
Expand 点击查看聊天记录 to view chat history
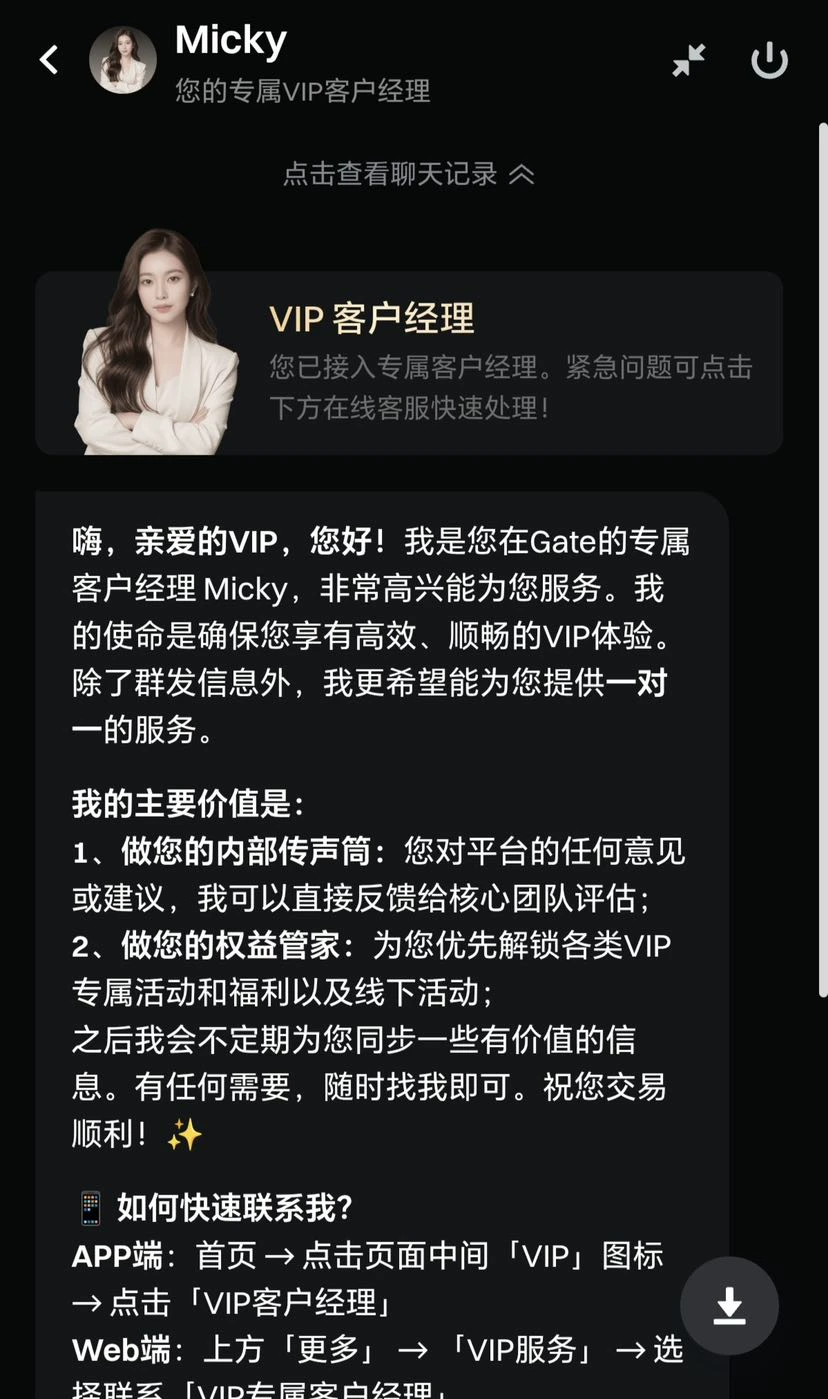409,174
